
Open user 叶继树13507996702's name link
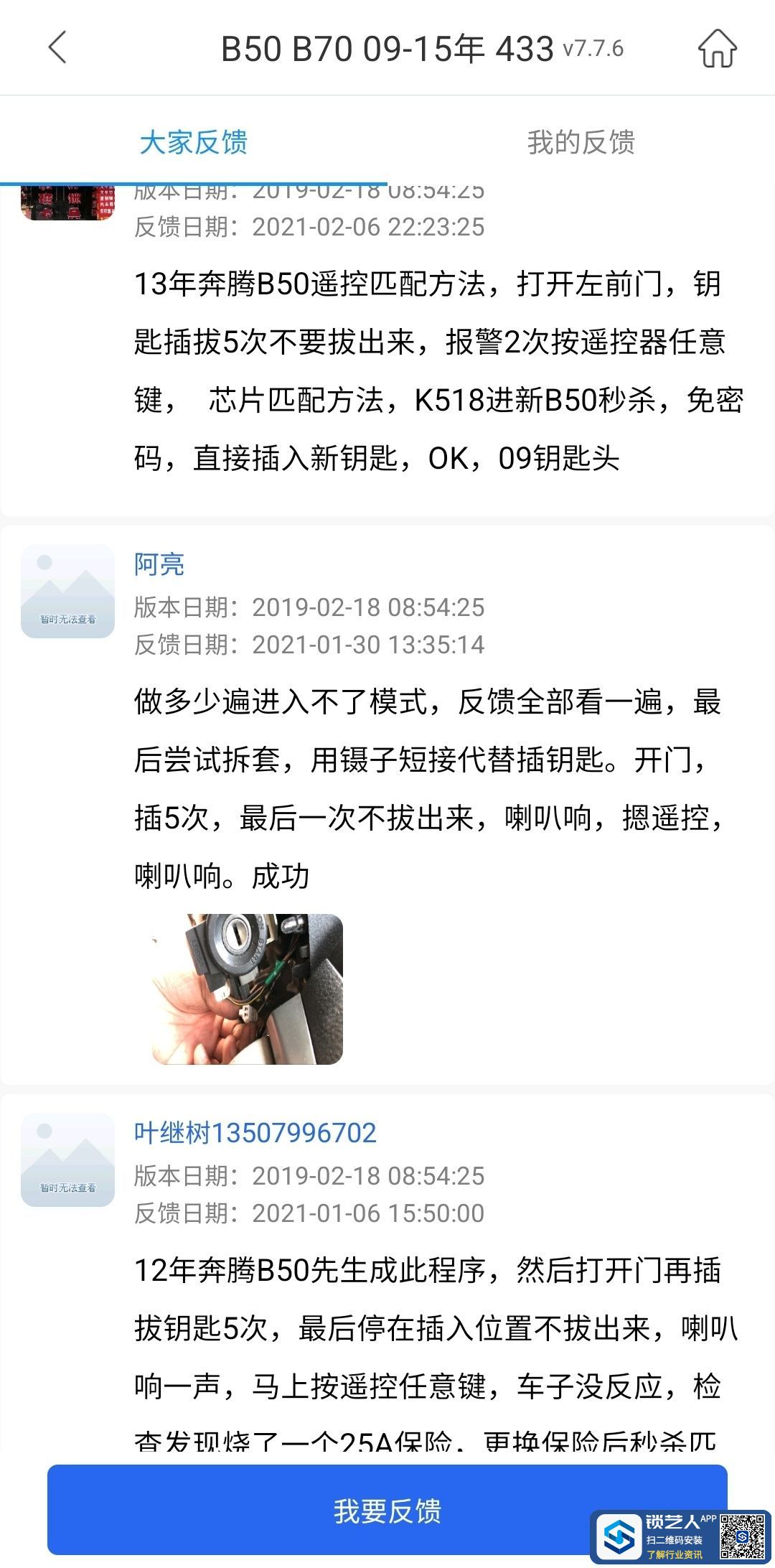(x=255, y=1133)
